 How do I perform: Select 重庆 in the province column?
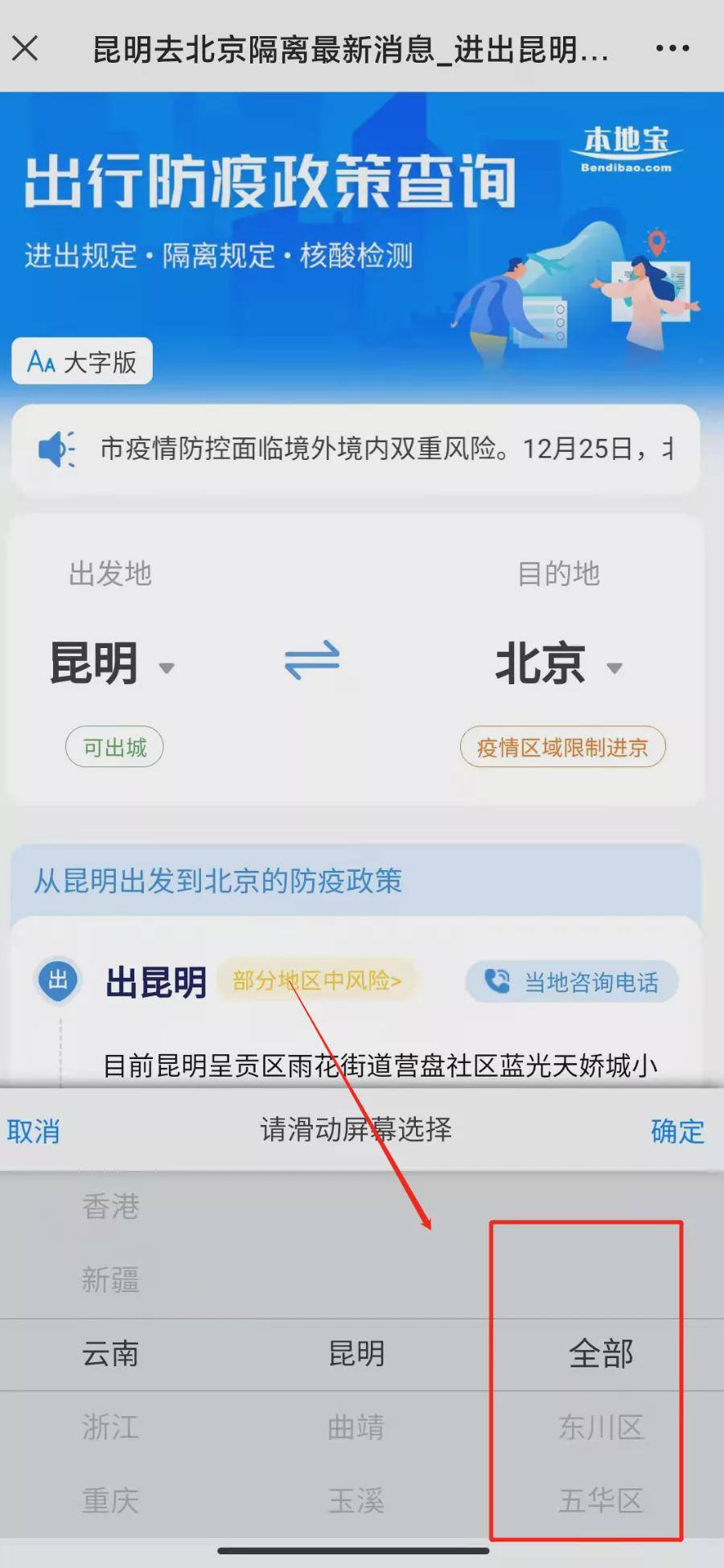click(111, 1500)
